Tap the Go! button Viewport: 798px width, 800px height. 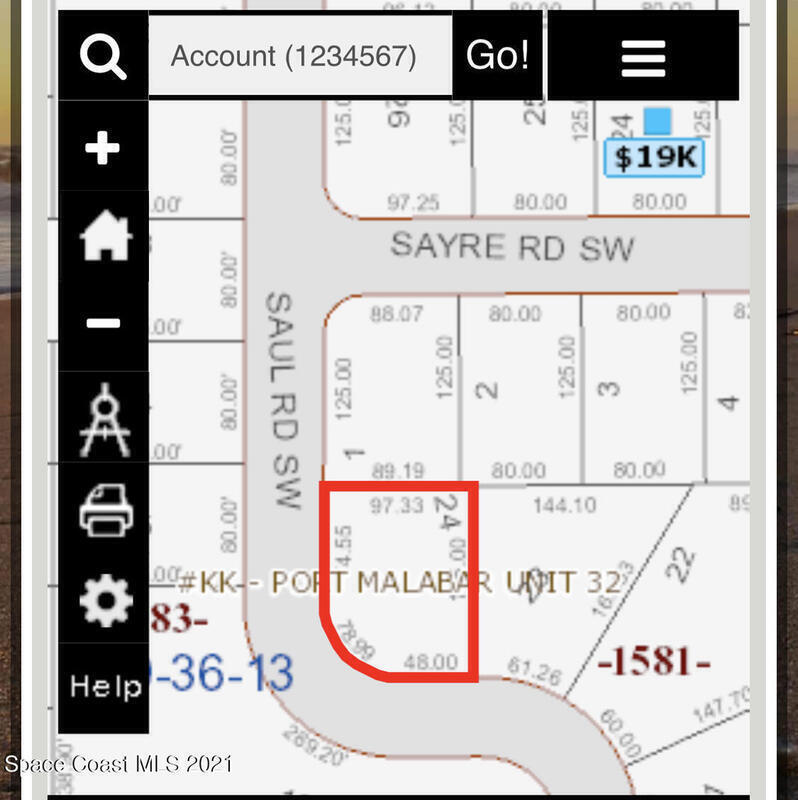click(x=497, y=56)
